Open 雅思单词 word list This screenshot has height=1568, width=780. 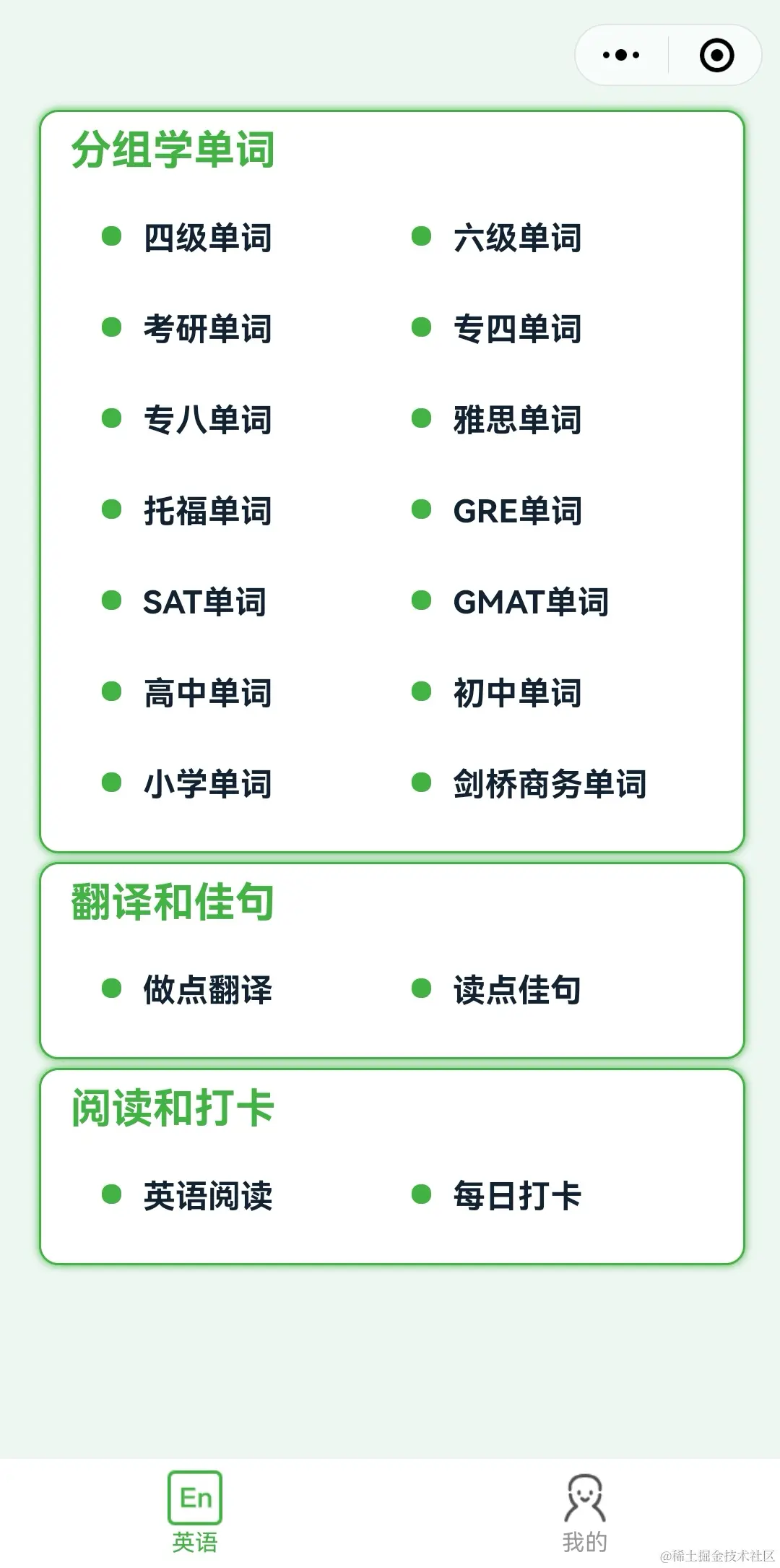click(517, 420)
